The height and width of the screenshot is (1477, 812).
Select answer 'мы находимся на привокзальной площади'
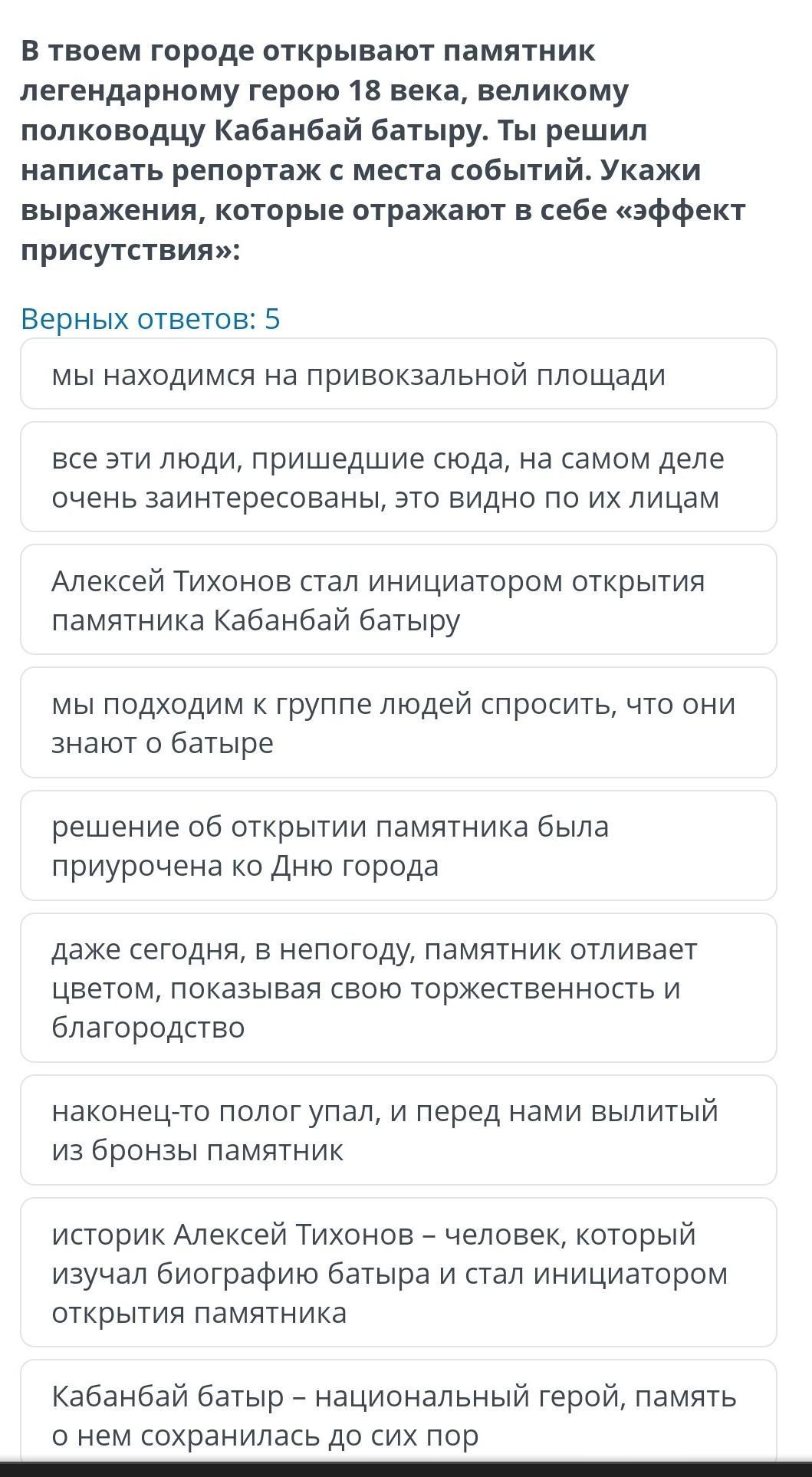(398, 374)
